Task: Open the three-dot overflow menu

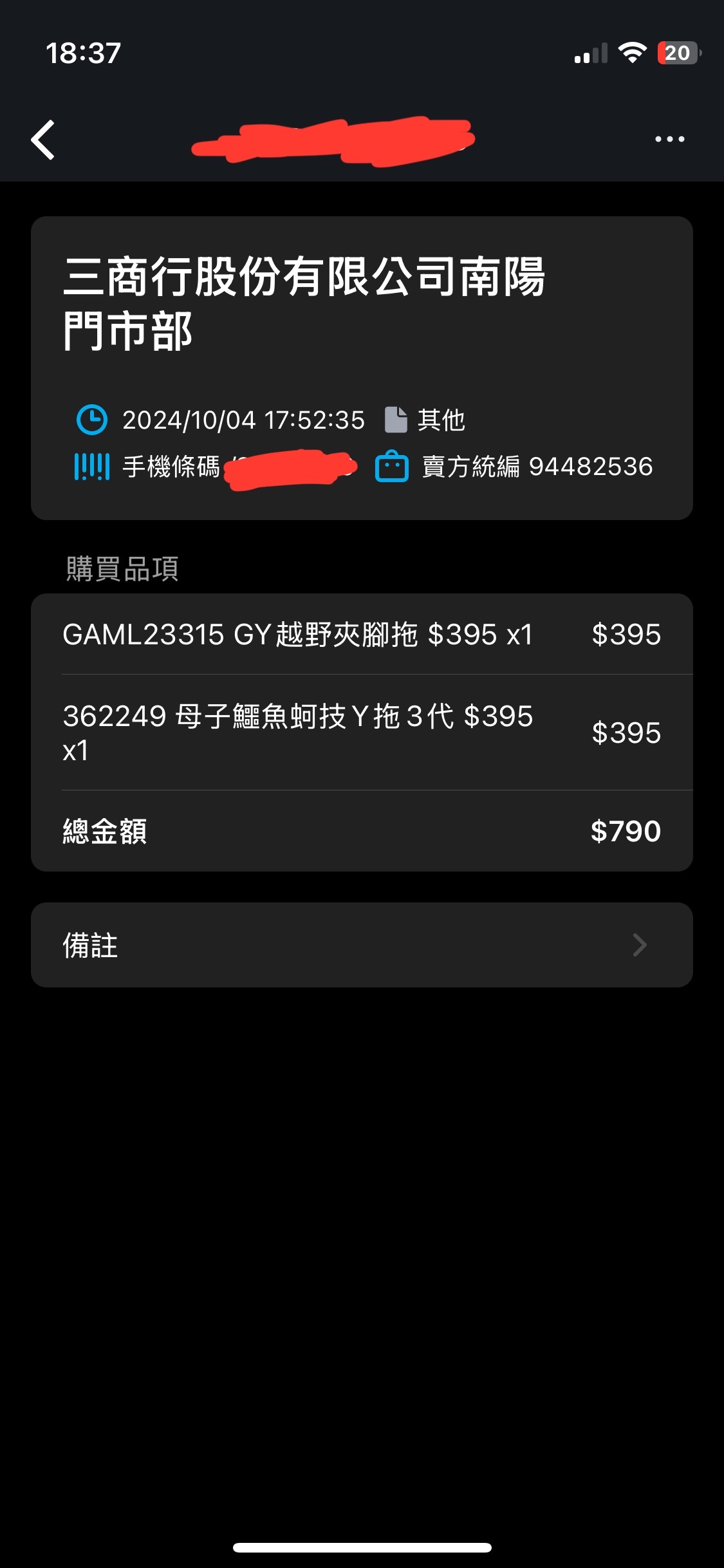Action: pyautogui.click(x=669, y=139)
